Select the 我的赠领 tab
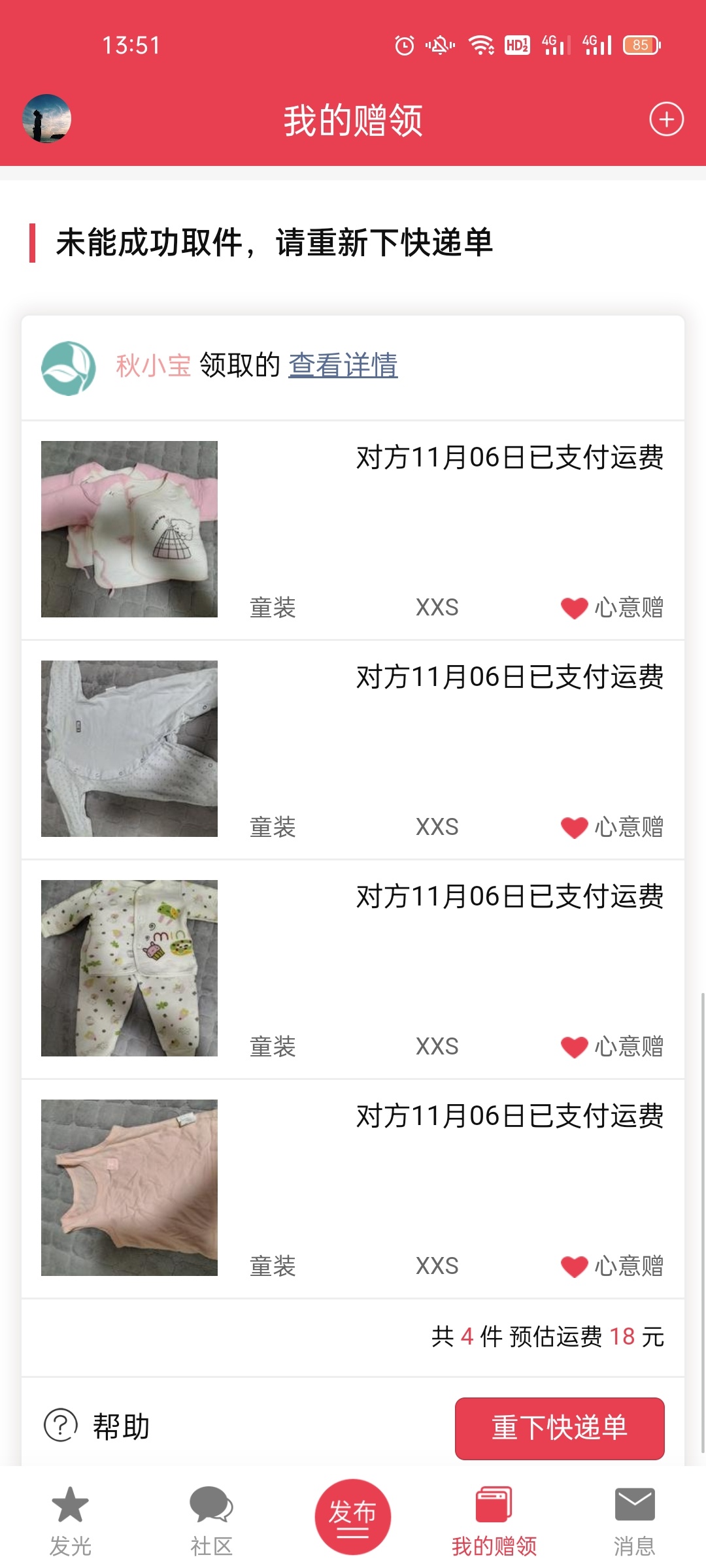 pos(494,1520)
